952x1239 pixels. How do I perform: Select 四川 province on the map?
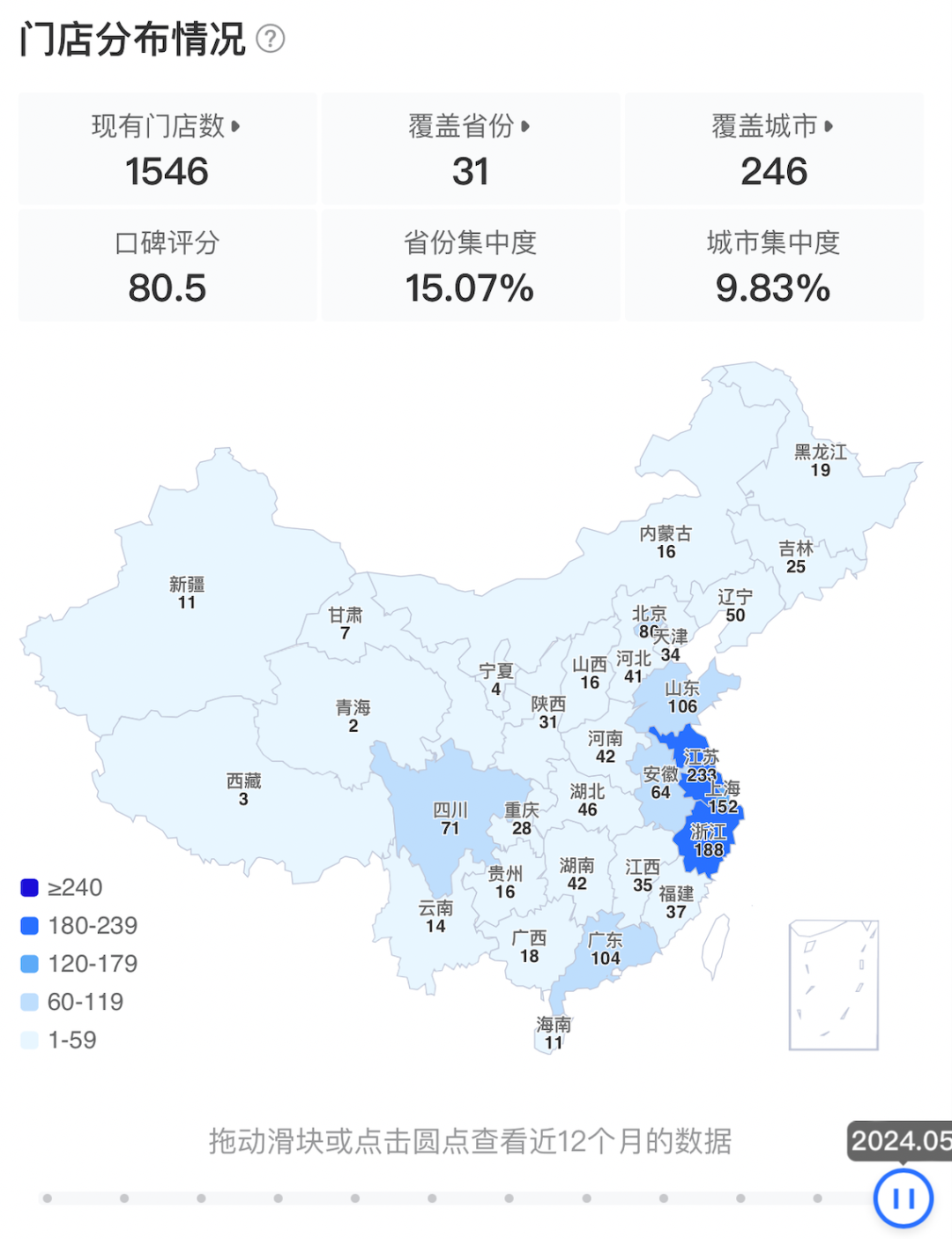click(x=450, y=818)
